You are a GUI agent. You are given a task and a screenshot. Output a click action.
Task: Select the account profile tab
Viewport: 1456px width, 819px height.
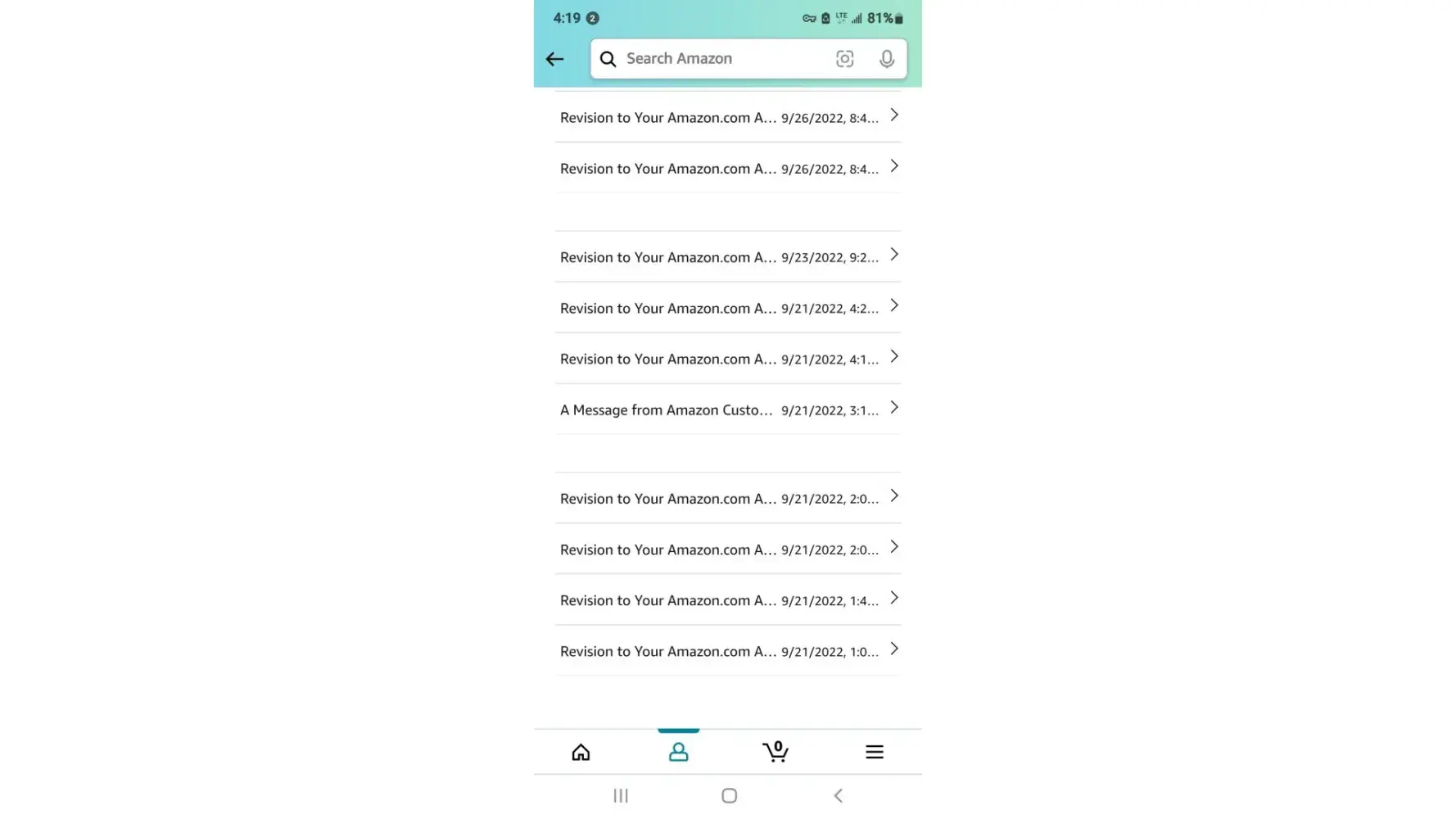click(678, 752)
